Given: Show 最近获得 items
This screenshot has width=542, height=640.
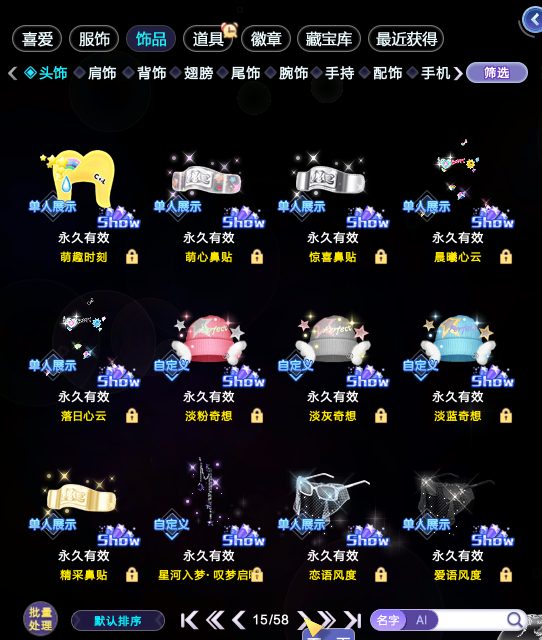Looking at the screenshot, I should [x=406, y=39].
